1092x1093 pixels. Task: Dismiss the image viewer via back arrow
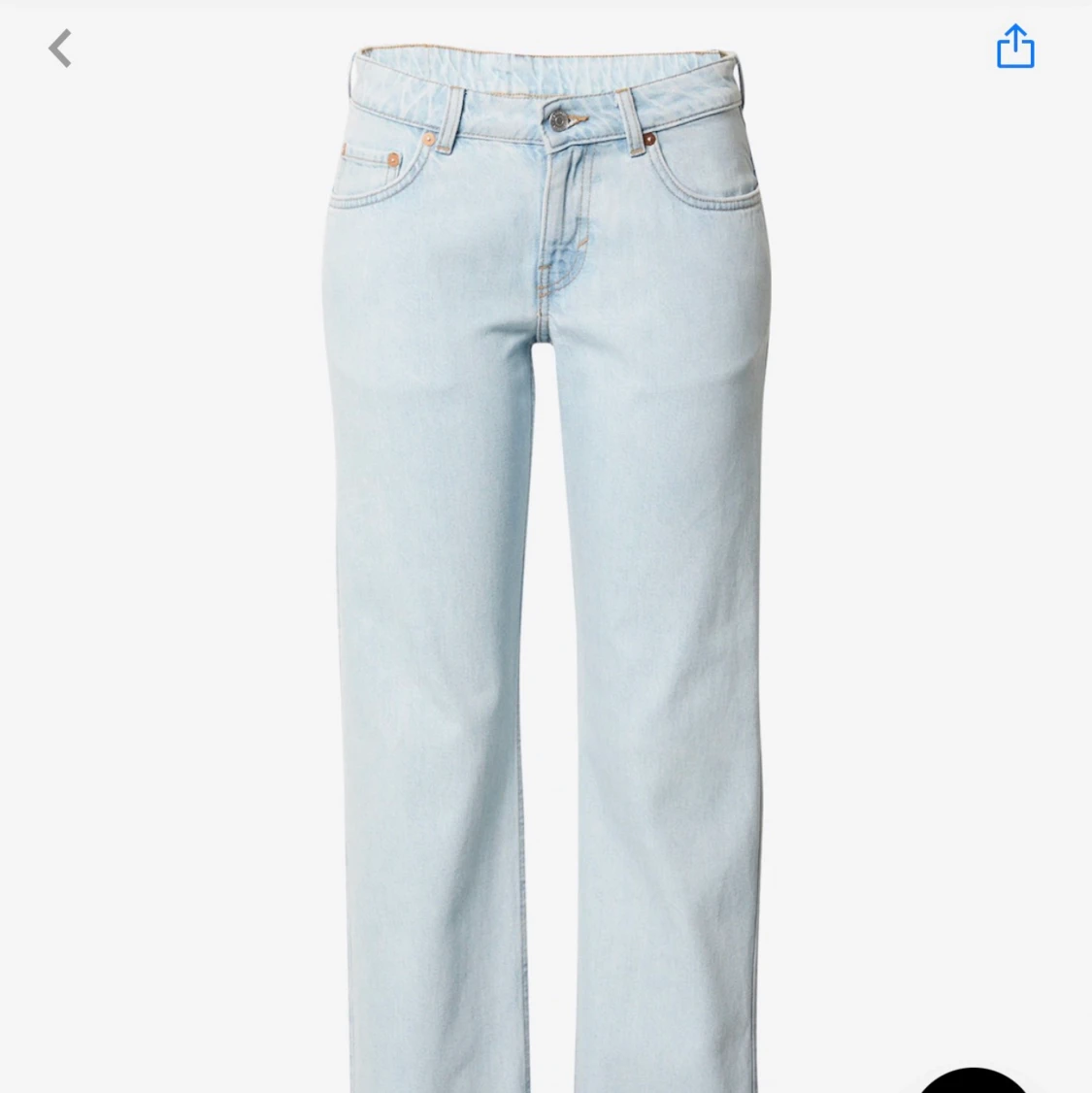pos(60,47)
